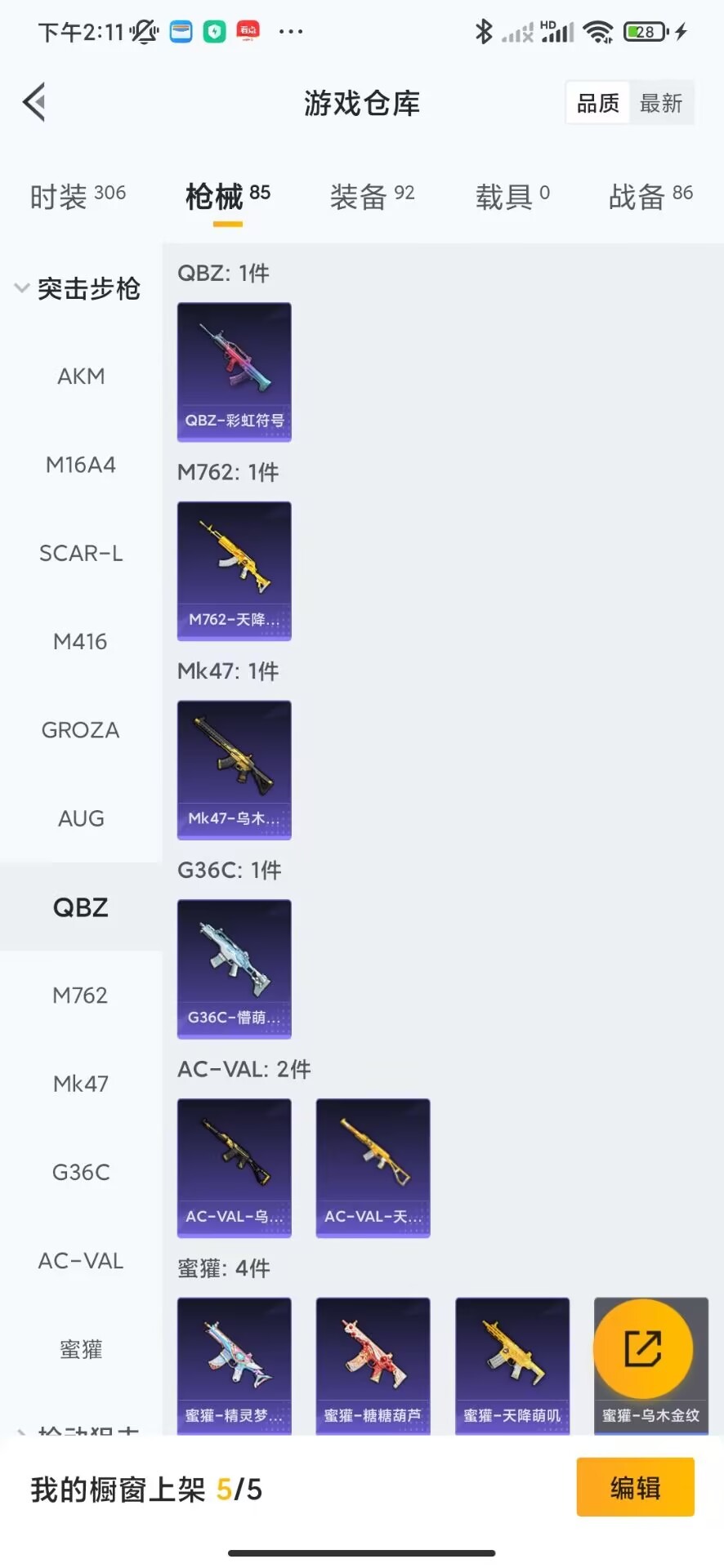Select SCAR-L in the side list

point(81,554)
